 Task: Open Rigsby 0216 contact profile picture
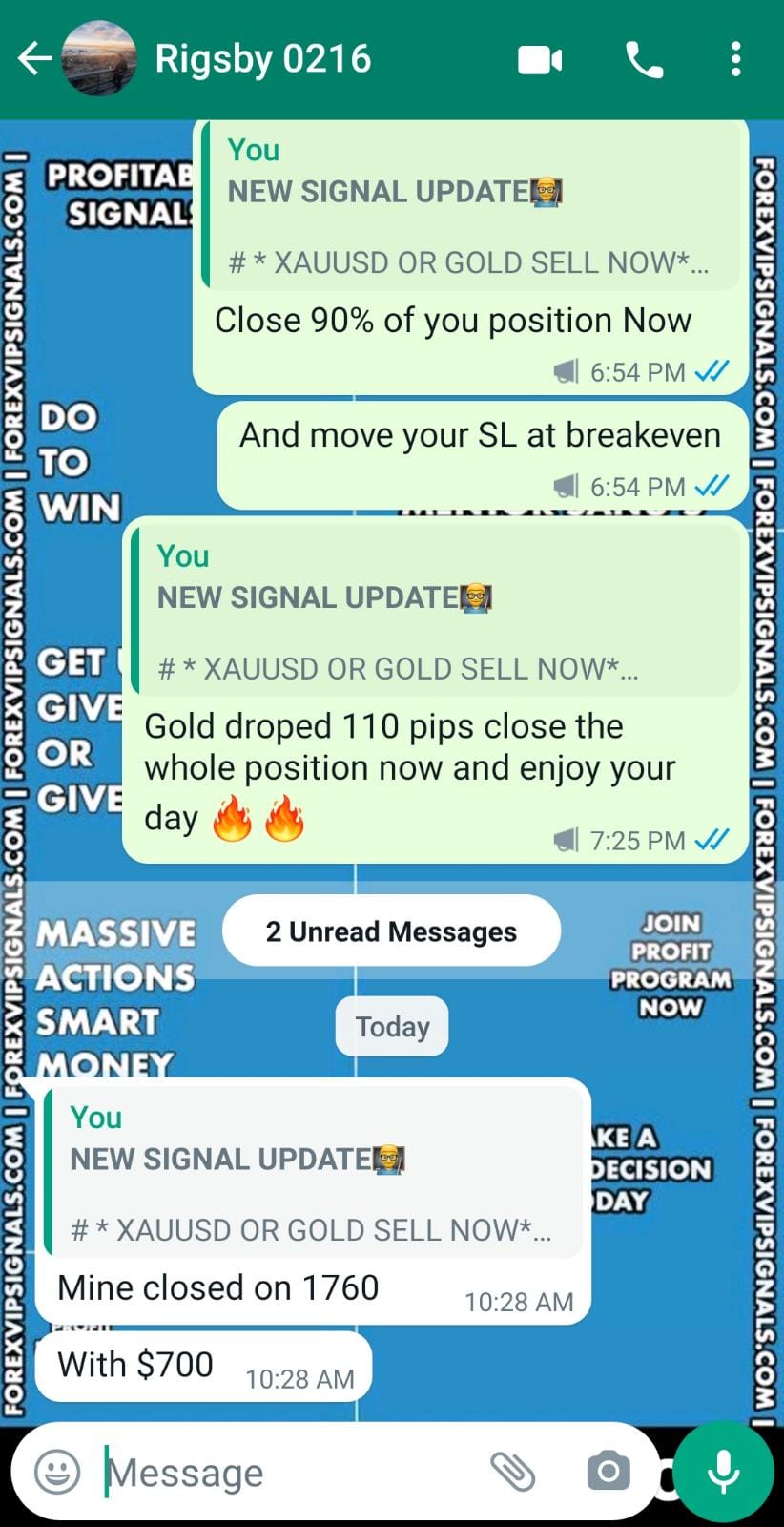(98, 59)
